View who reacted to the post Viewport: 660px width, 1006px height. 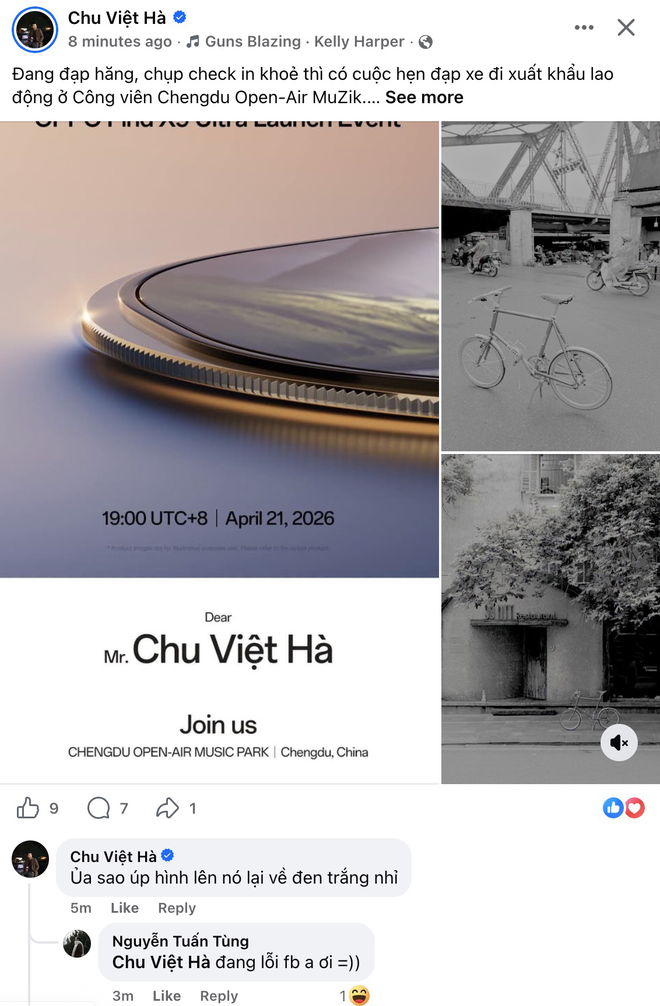click(x=624, y=808)
